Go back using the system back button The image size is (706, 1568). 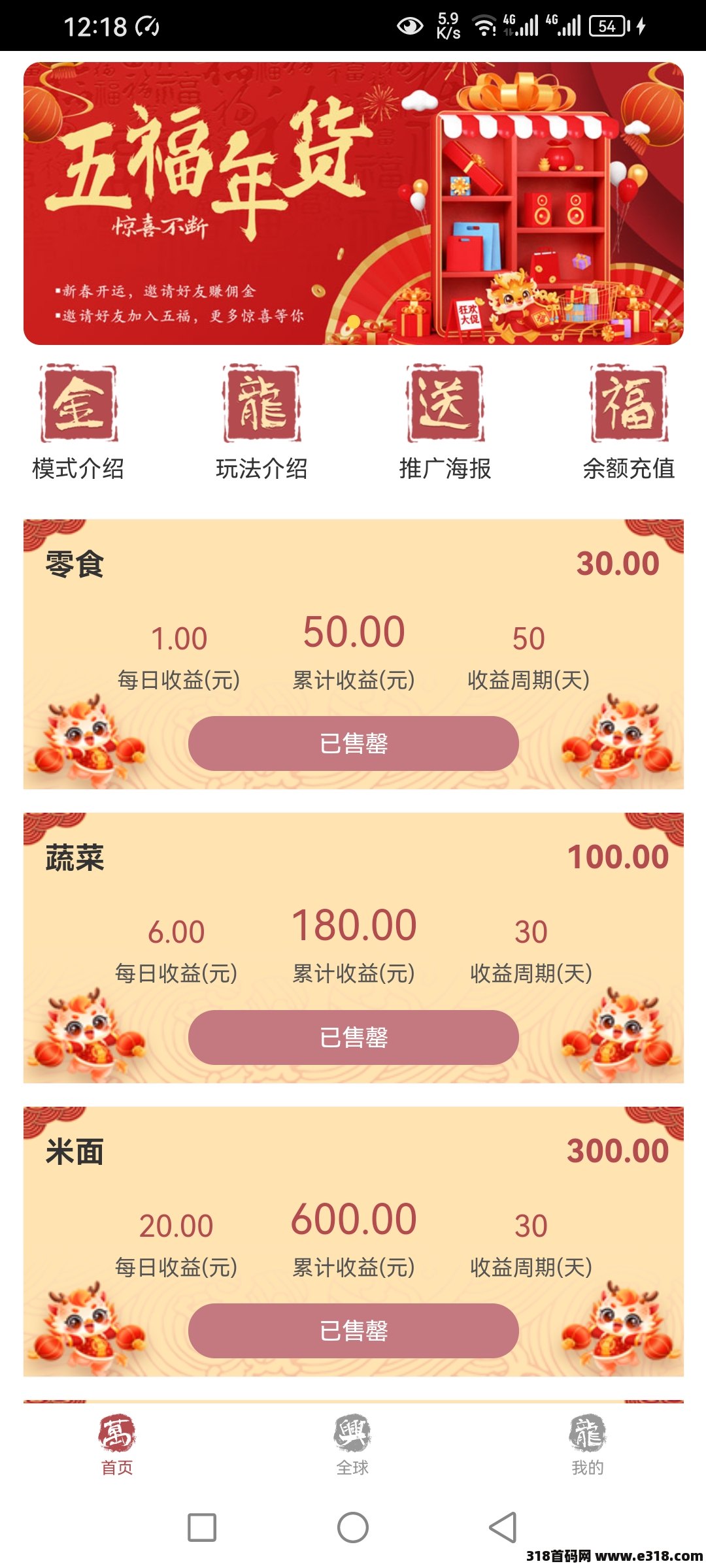point(503,1527)
